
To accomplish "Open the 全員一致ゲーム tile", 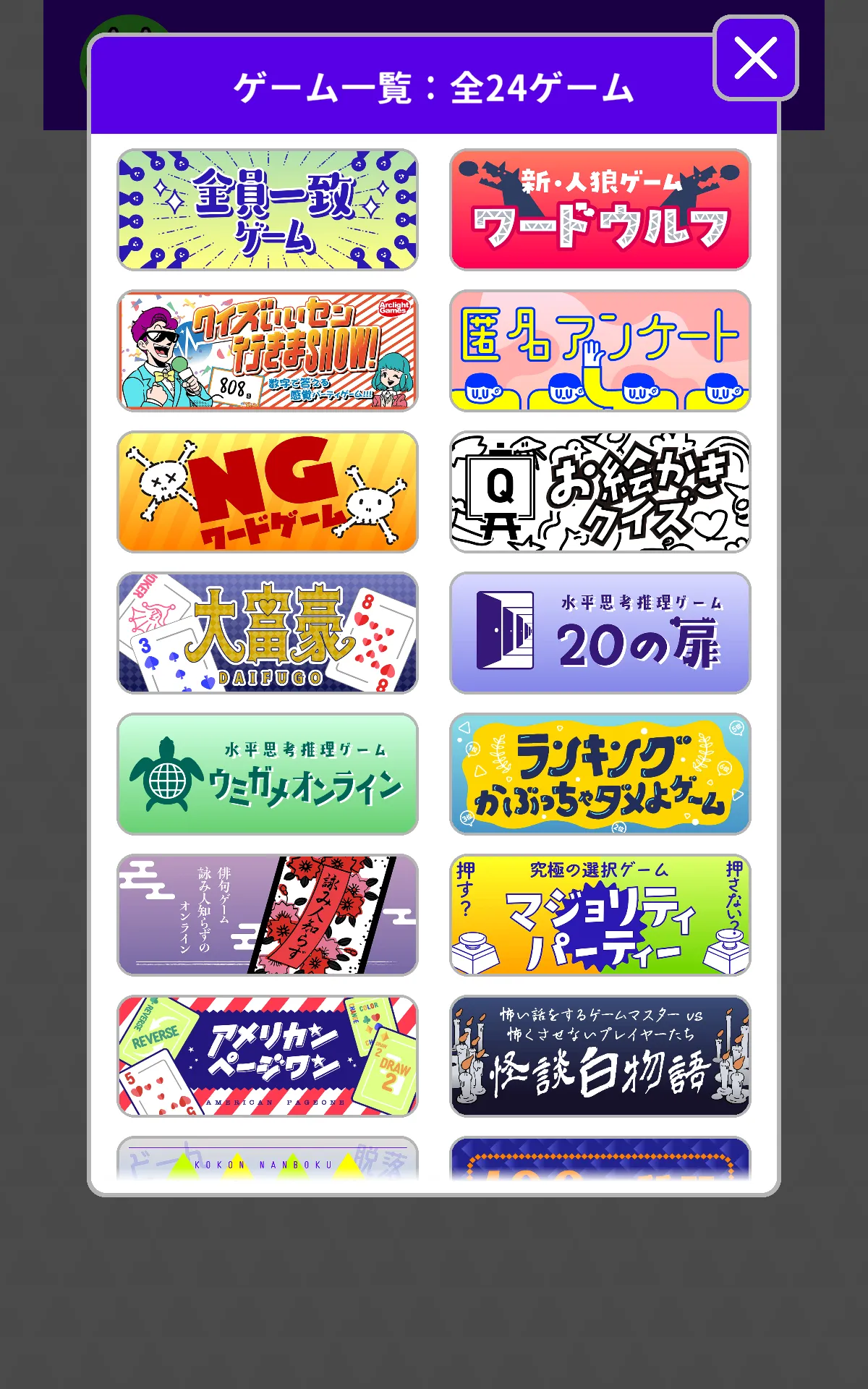I will tap(268, 210).
